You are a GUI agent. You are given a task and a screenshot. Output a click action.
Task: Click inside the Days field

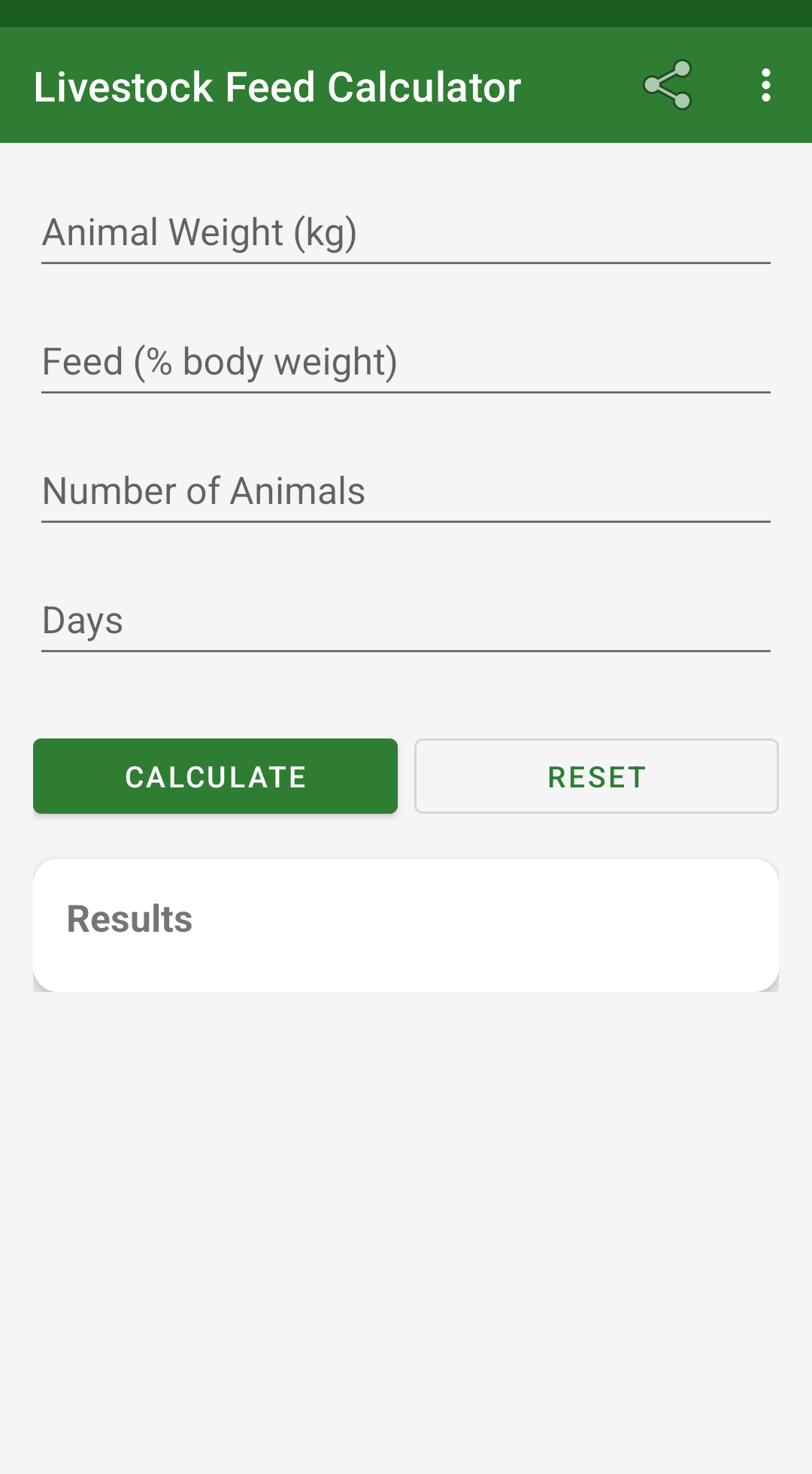406,620
